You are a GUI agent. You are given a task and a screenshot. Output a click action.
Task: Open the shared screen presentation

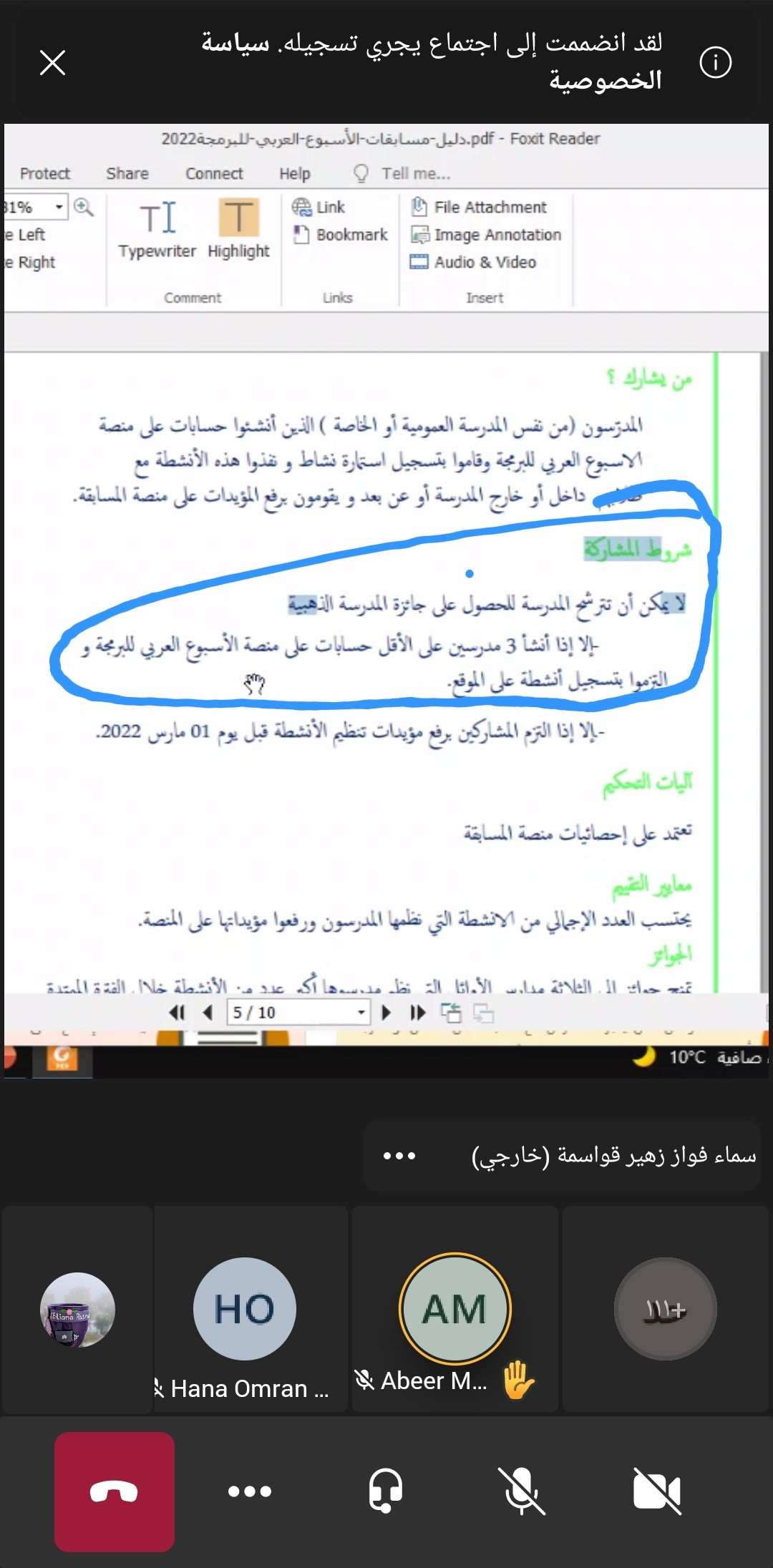(386, 601)
